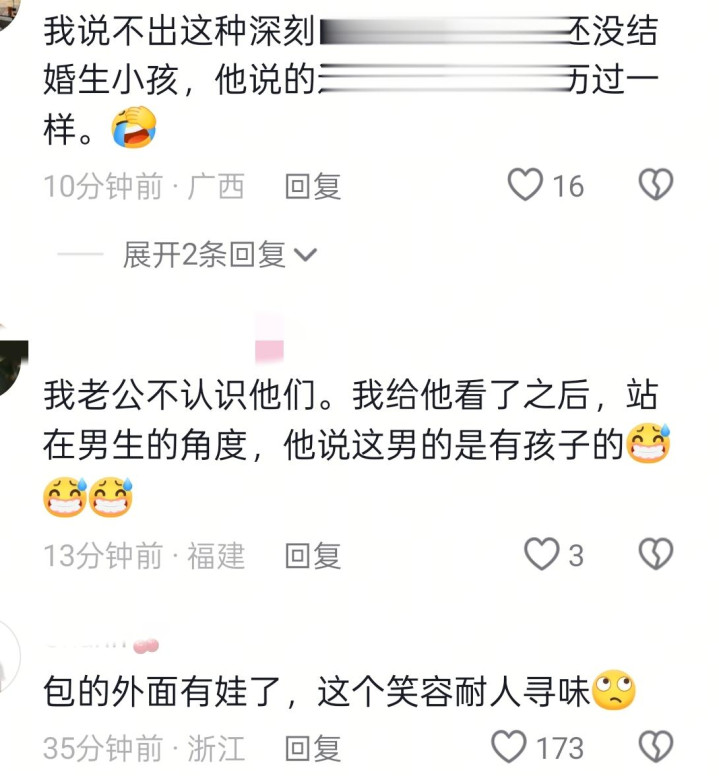Open the avatar of the 福建 commenter

[12, 364]
